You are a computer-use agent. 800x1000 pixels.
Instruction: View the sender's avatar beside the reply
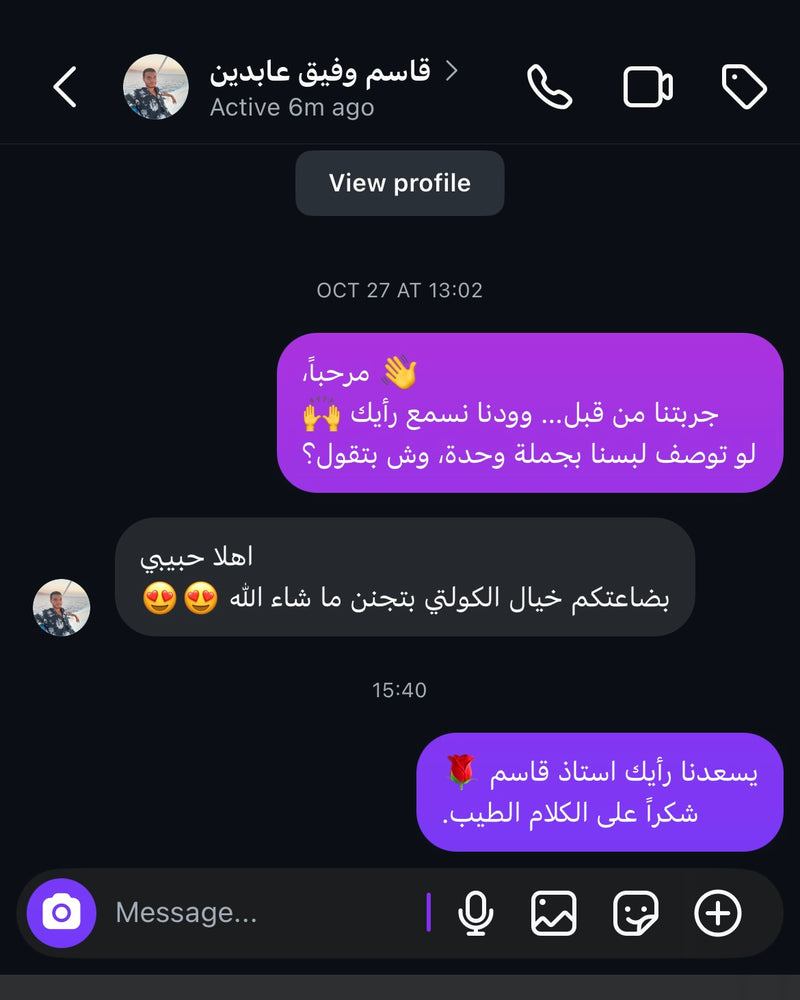pos(62,608)
